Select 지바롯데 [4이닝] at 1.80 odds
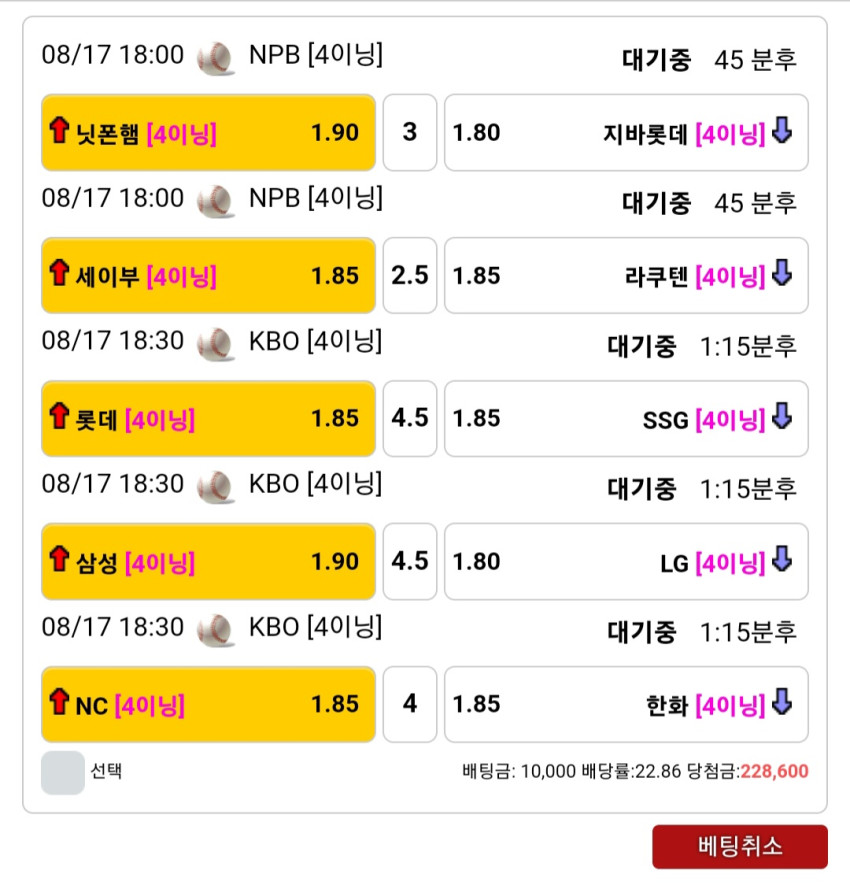 (626, 133)
